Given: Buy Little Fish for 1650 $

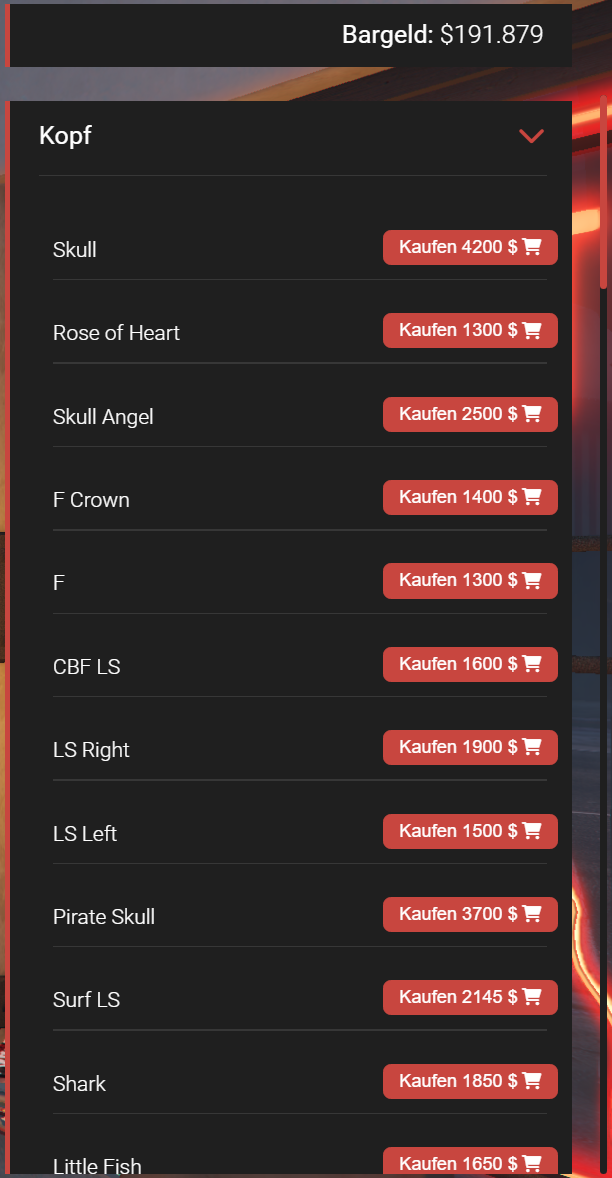Looking at the screenshot, I should [470, 1163].
